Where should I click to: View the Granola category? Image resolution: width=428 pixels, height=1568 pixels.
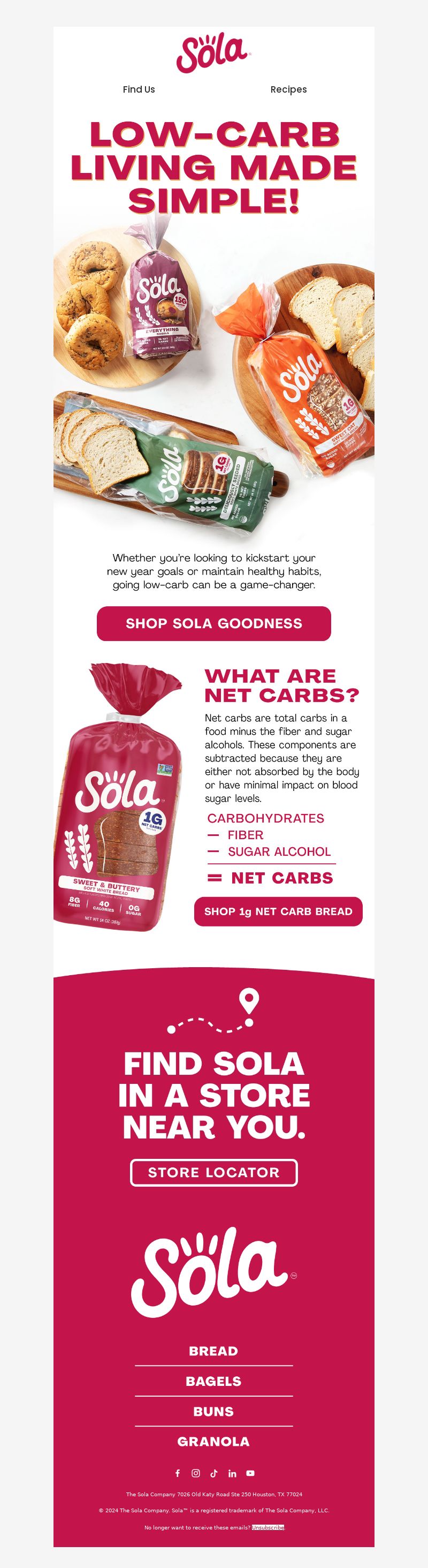(x=213, y=1442)
